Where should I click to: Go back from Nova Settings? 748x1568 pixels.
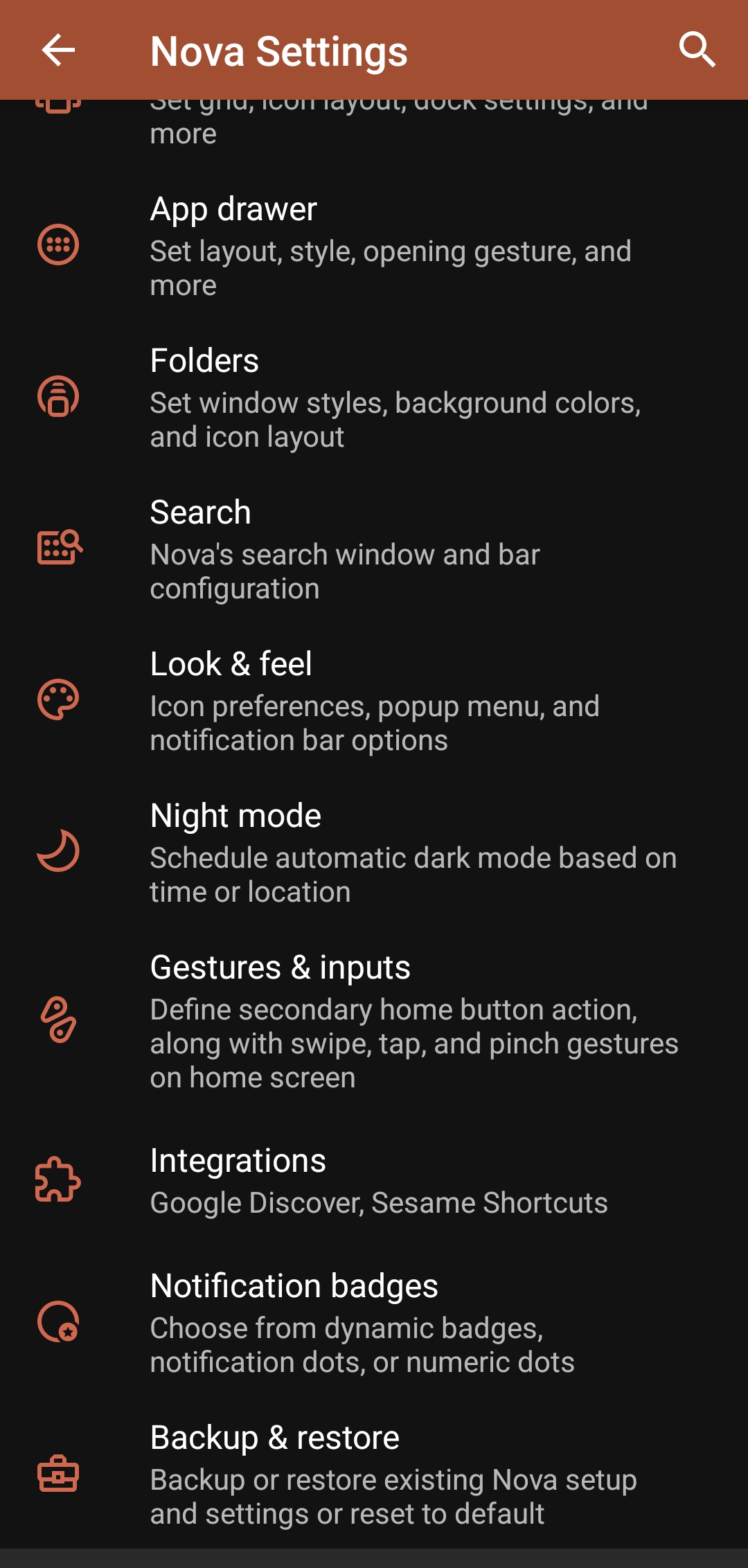click(x=58, y=50)
